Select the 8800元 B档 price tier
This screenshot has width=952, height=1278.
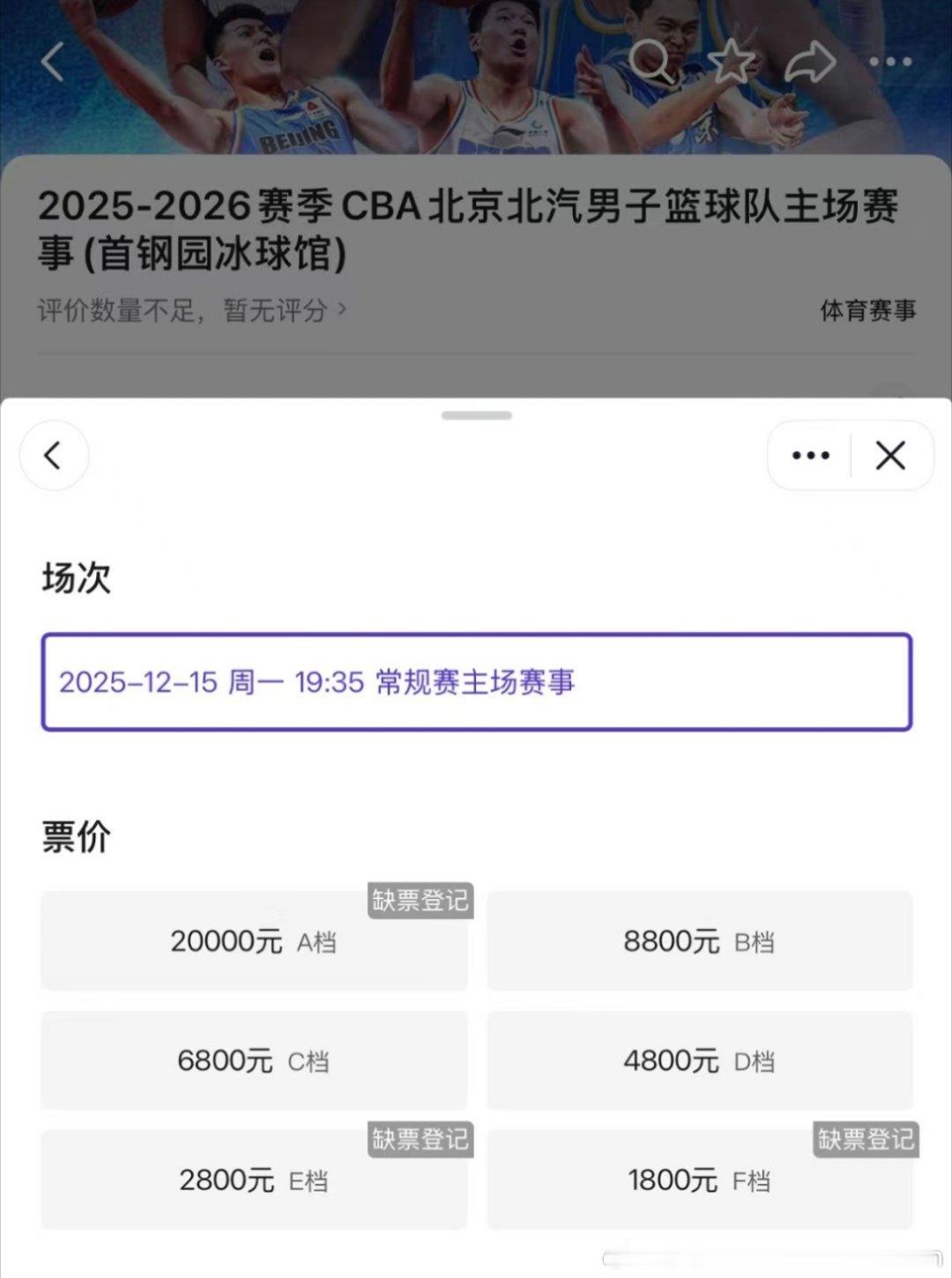(x=701, y=940)
